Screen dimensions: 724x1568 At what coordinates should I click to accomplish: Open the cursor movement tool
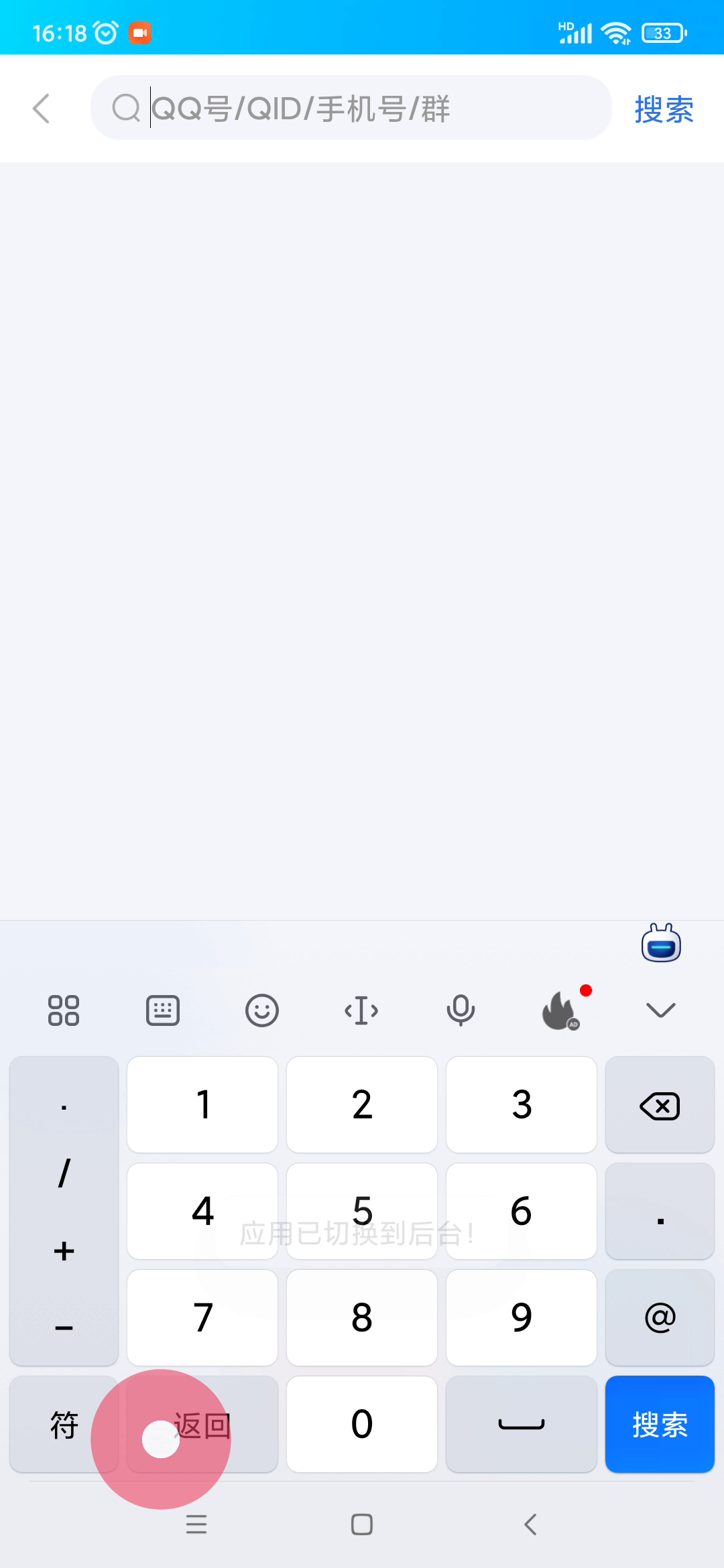point(361,1010)
